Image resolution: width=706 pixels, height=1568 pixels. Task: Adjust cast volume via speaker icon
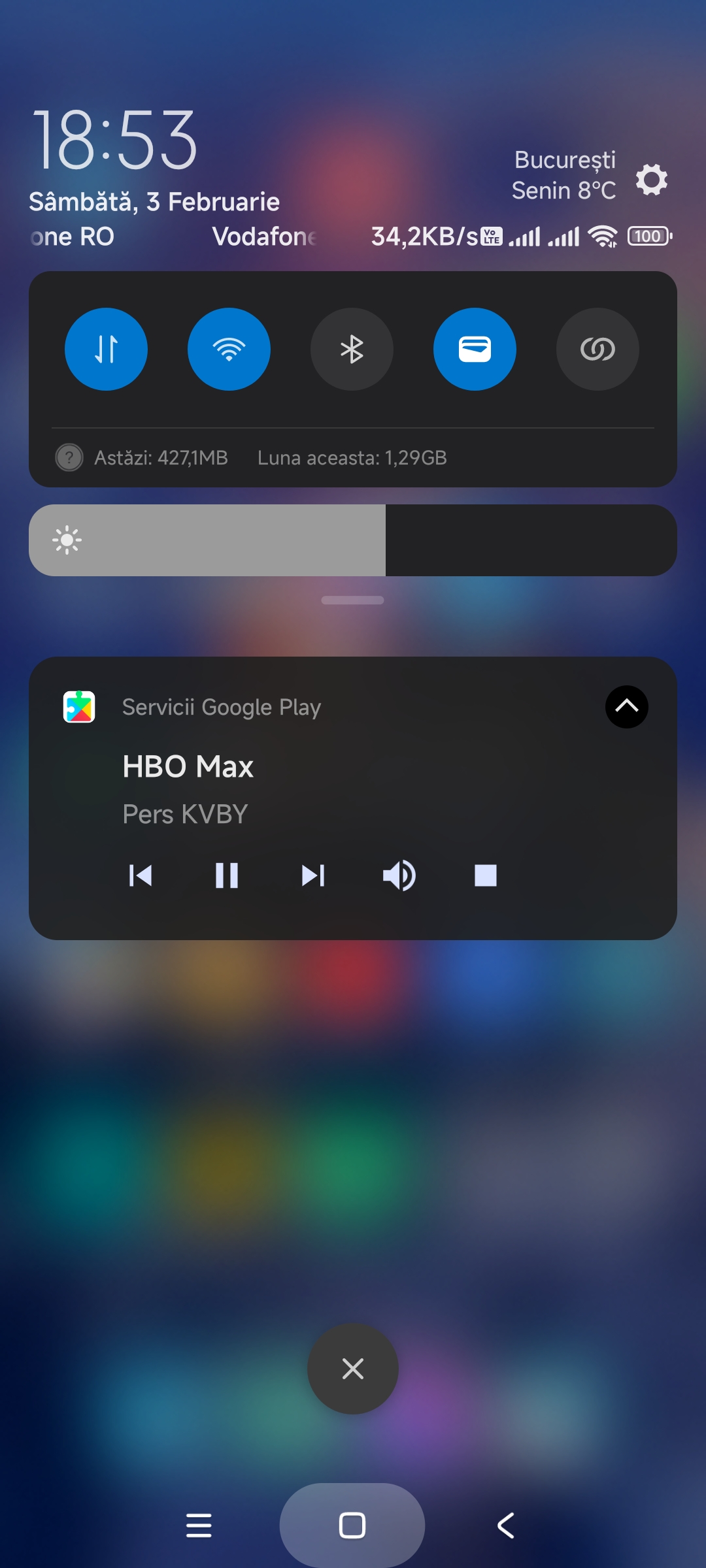tap(399, 875)
